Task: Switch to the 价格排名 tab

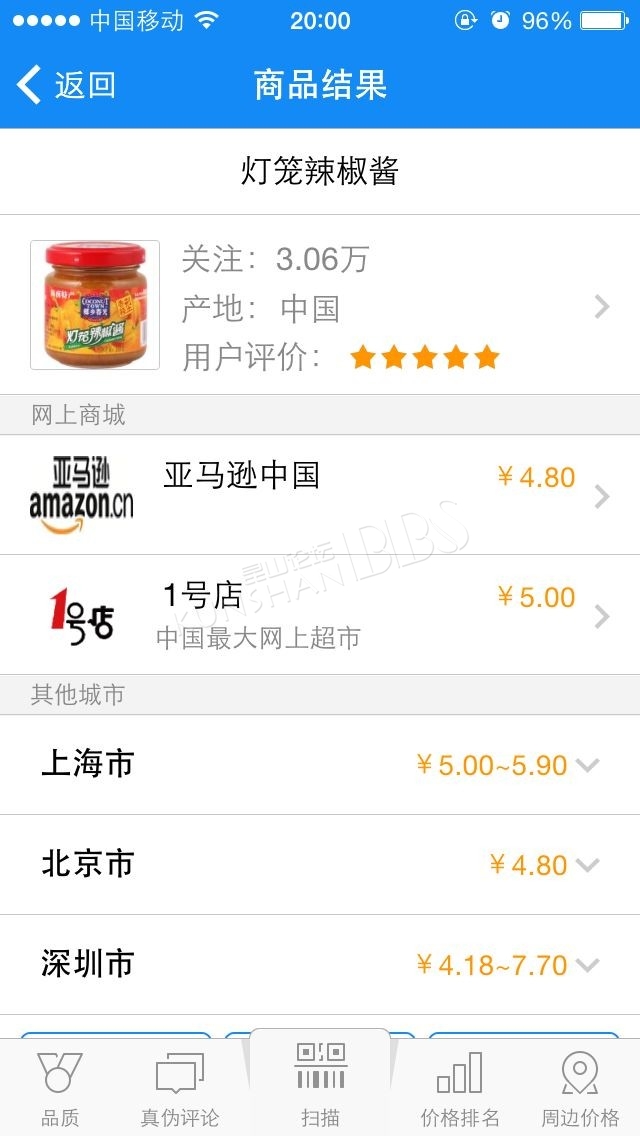Action: point(460,1088)
